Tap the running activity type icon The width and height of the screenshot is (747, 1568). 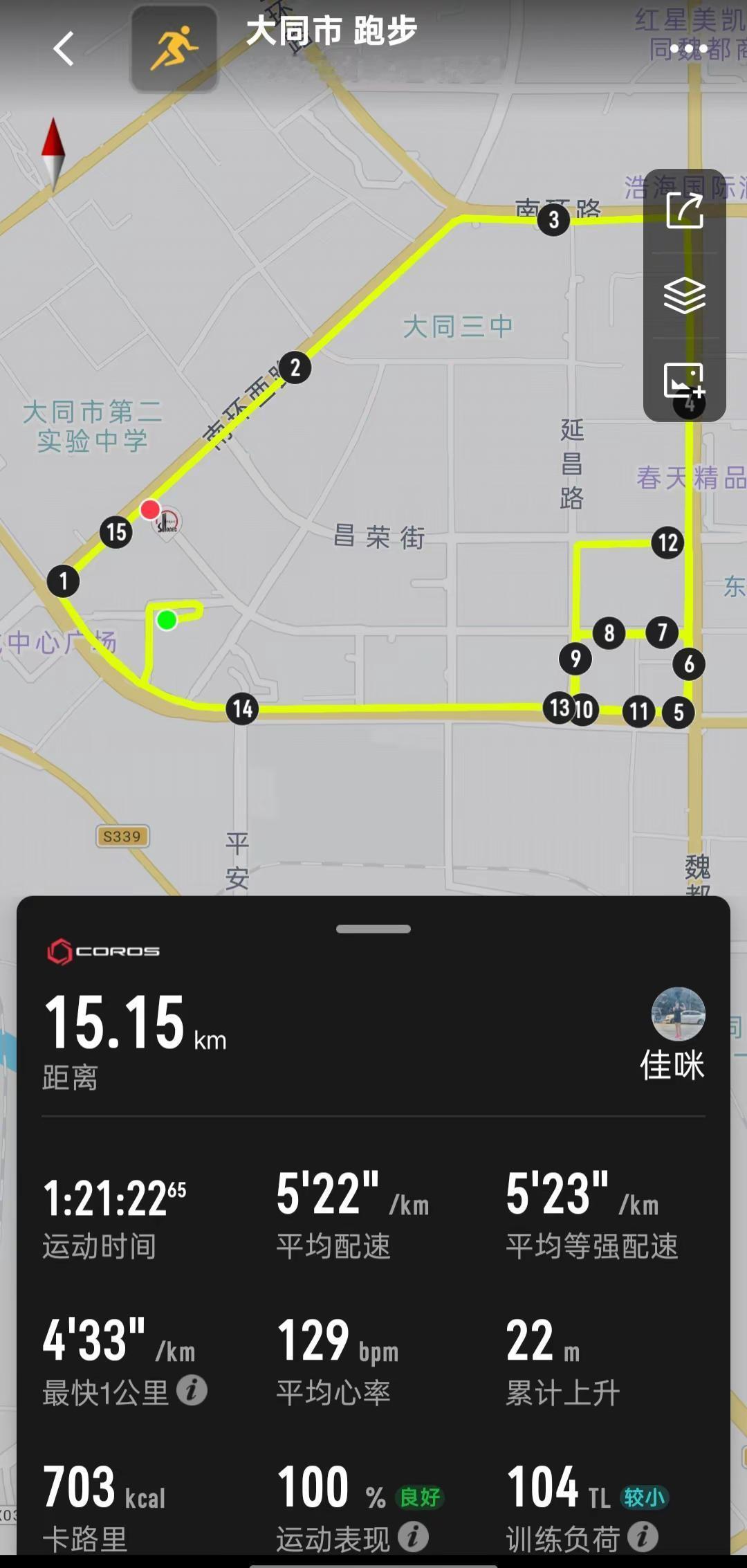174,48
